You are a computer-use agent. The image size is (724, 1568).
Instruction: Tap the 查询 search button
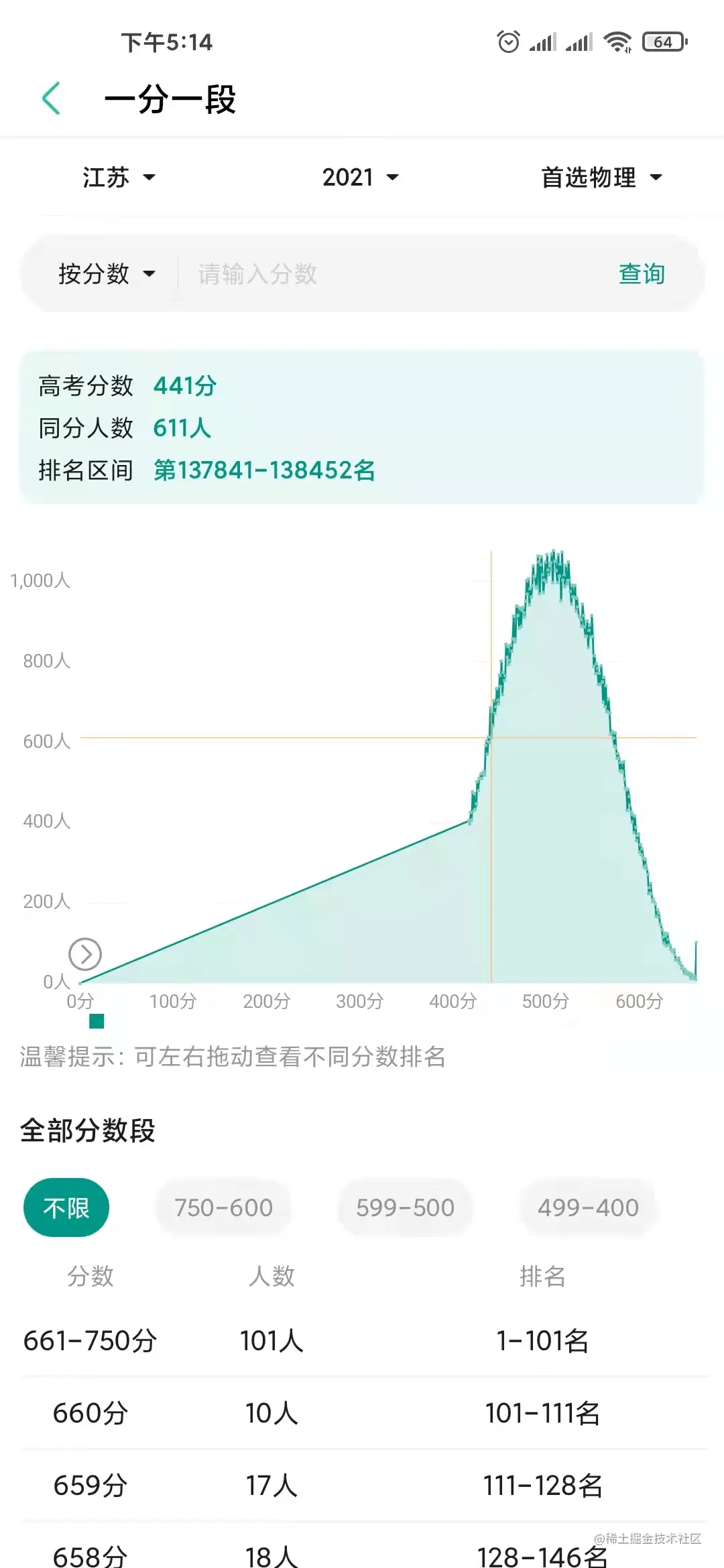click(641, 273)
